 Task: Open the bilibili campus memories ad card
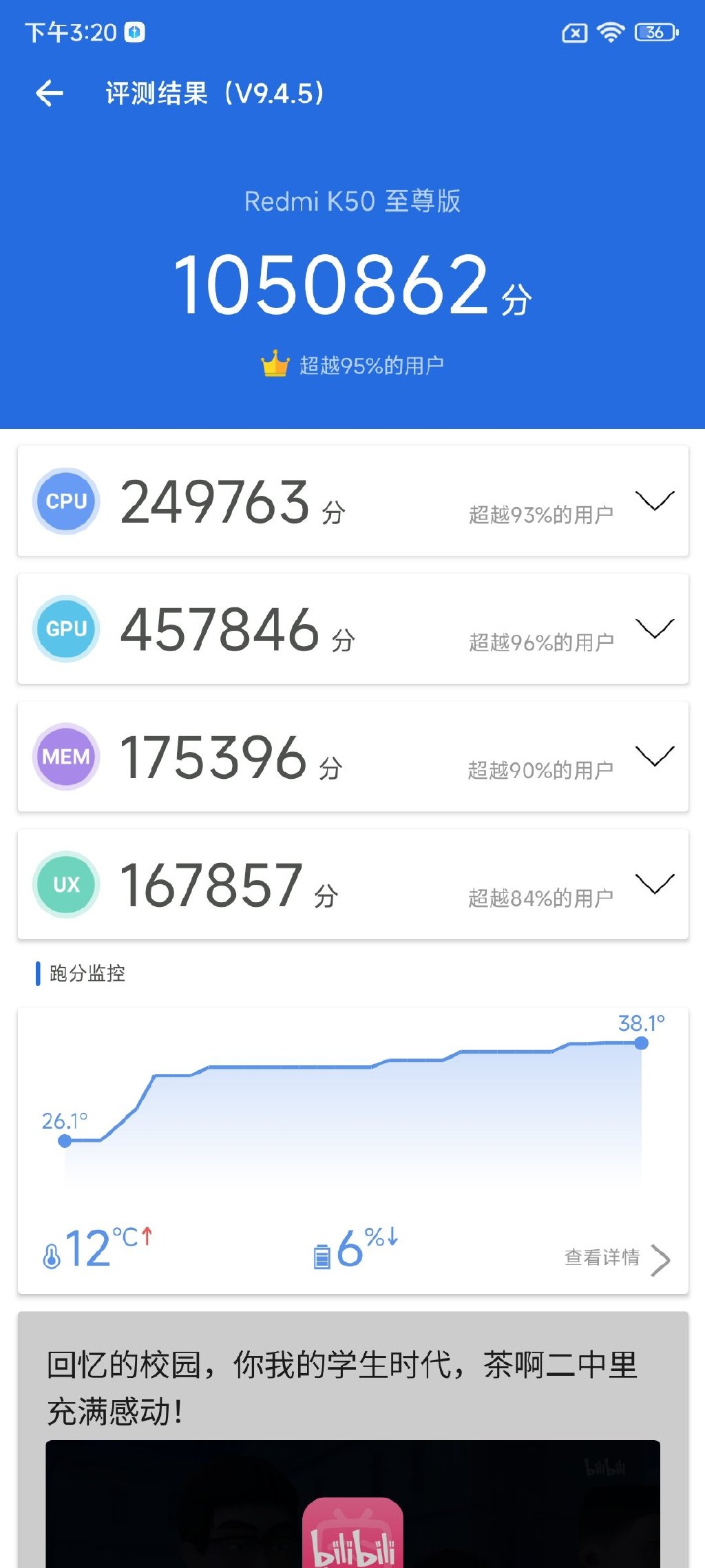[x=352, y=1446]
